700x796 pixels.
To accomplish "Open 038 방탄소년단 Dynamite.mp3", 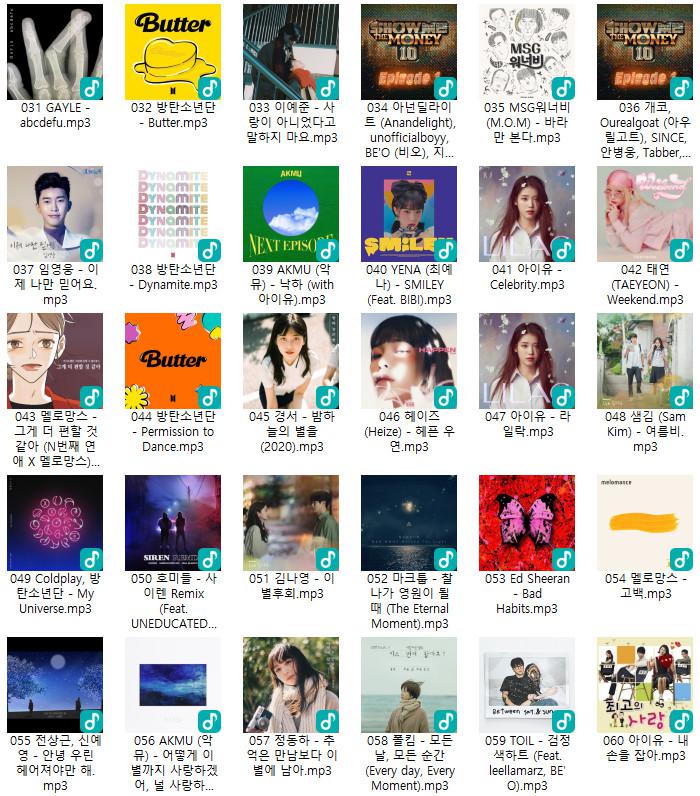I will (x=172, y=214).
